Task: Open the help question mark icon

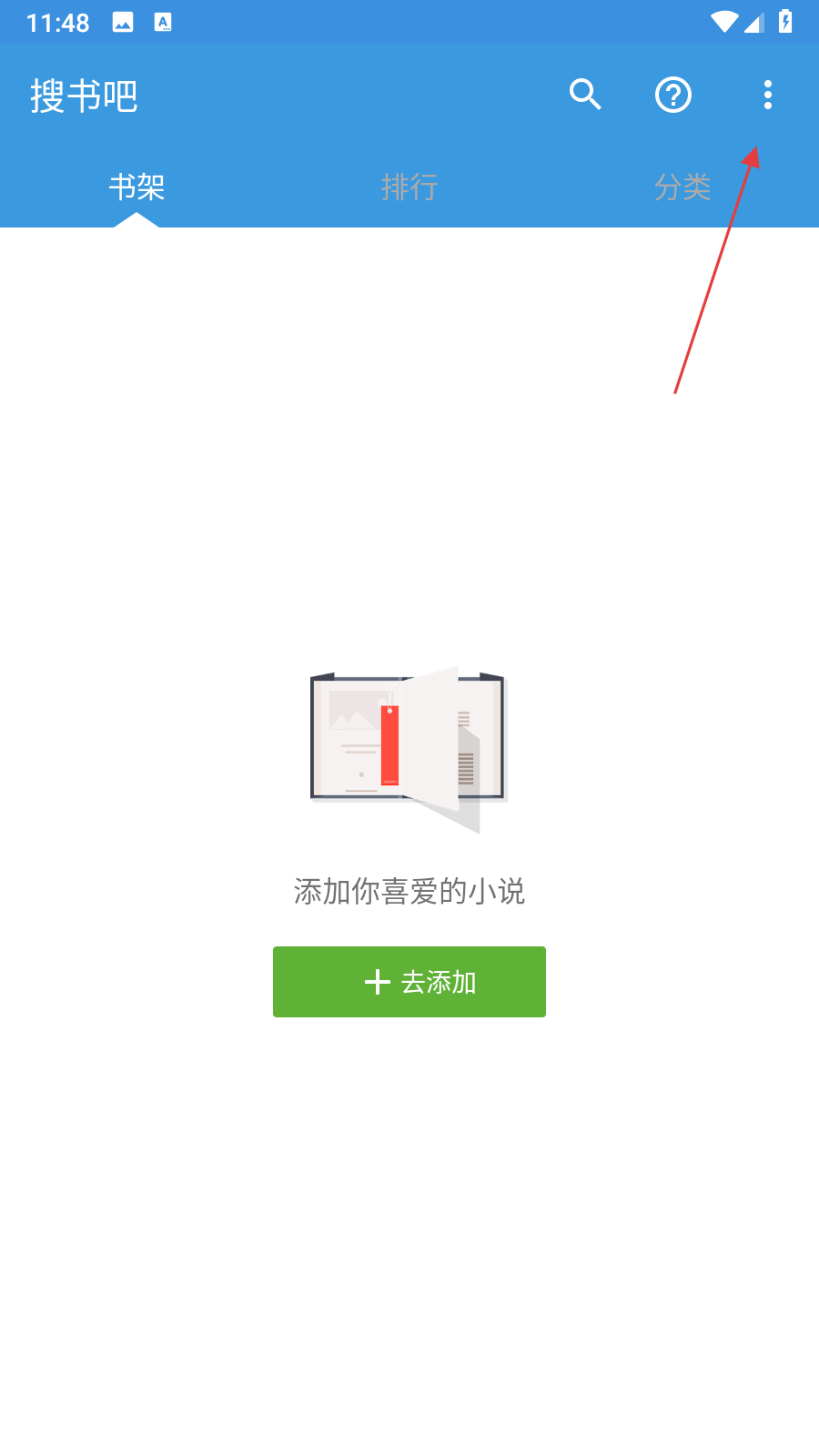Action: coord(673,95)
